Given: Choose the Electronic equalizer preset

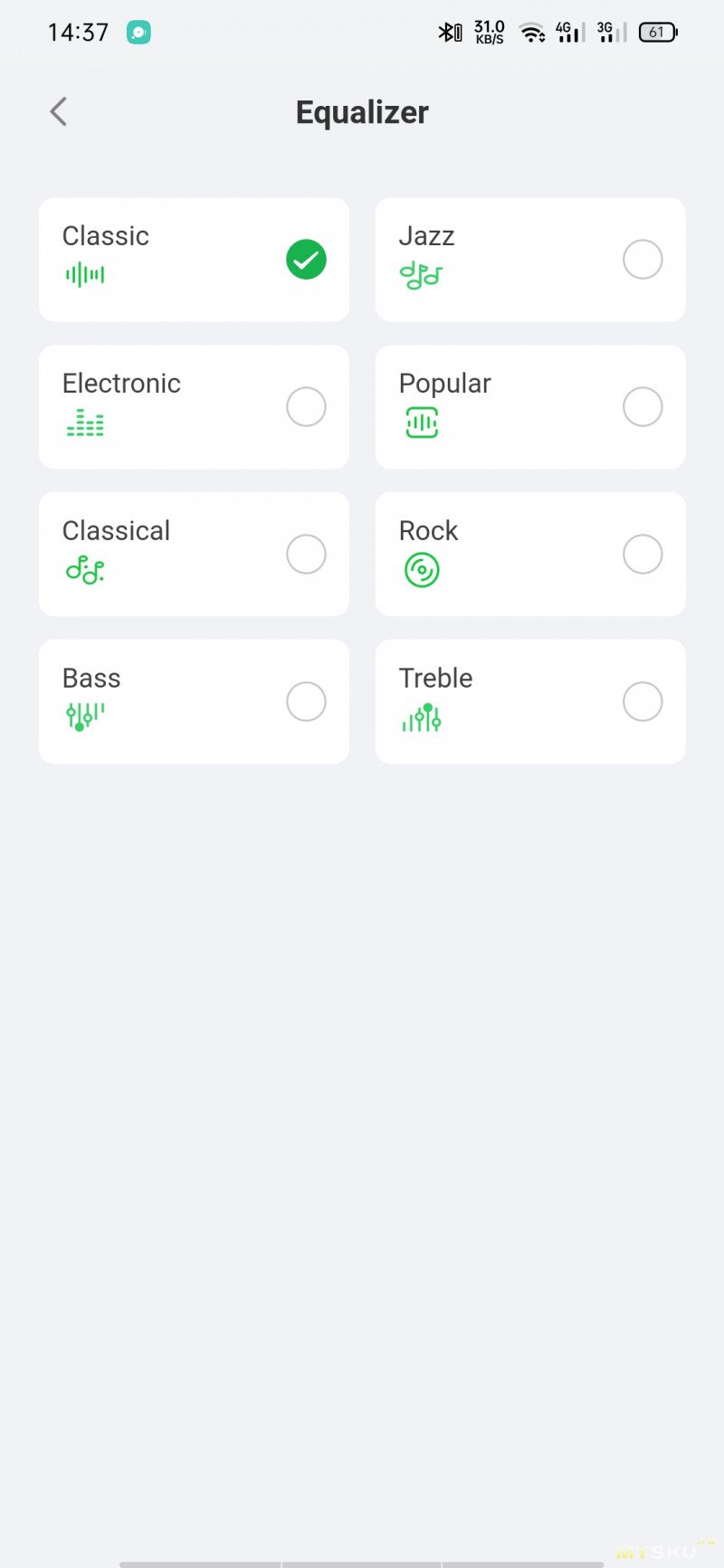Looking at the screenshot, I should 194,407.
